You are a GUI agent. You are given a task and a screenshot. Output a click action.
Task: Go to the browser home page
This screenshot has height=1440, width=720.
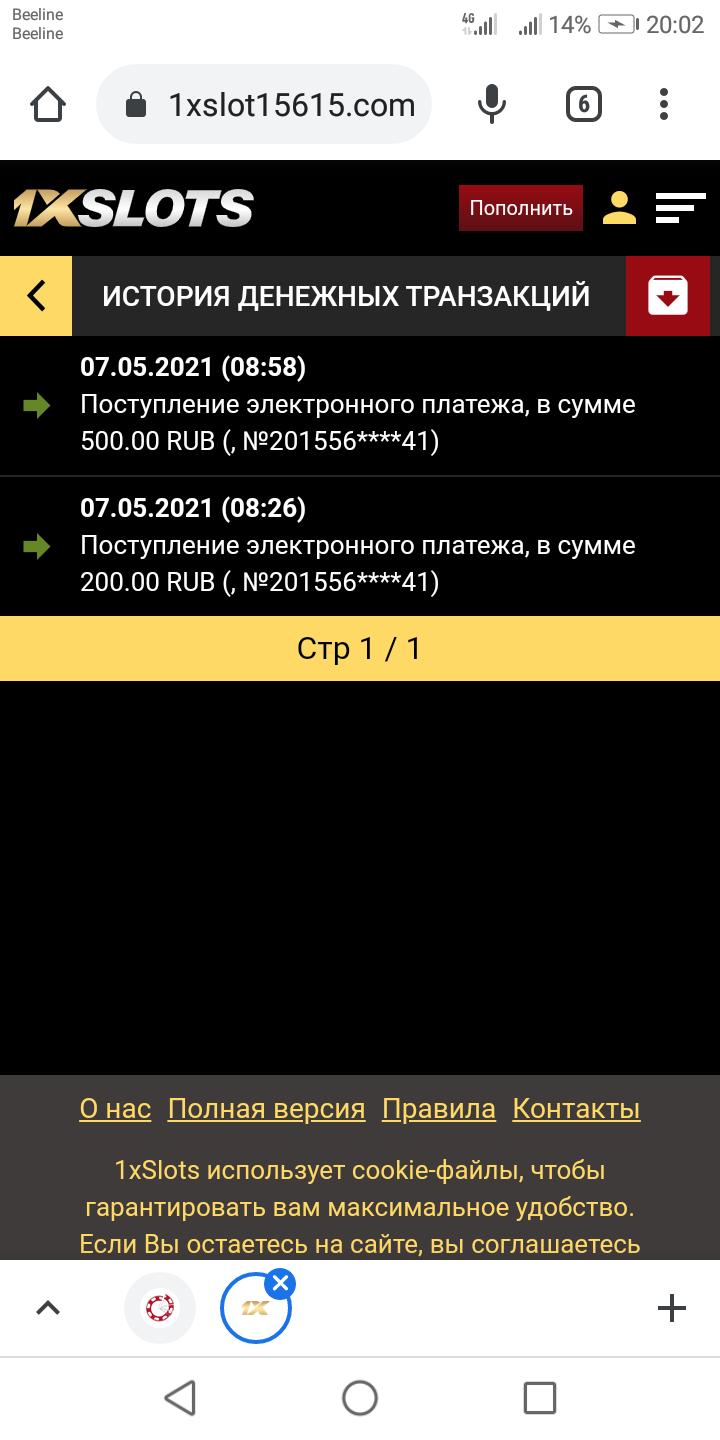[48, 104]
